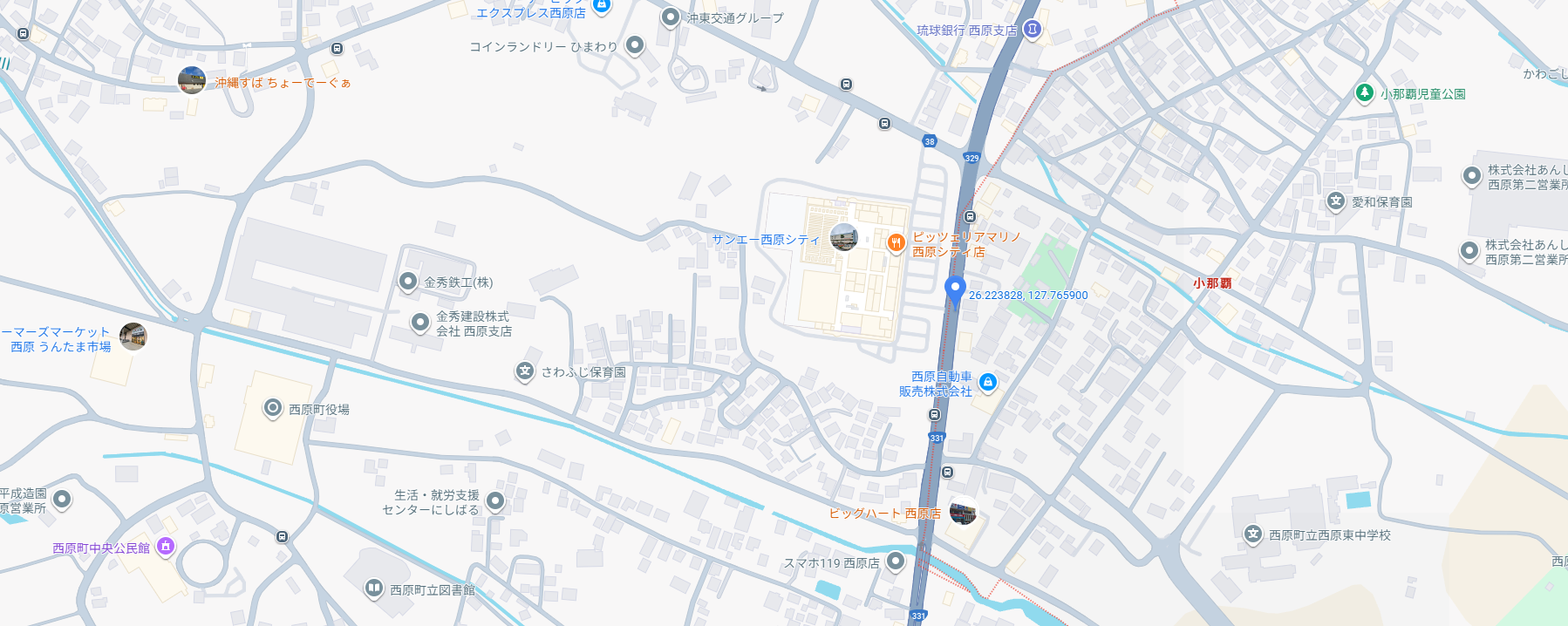
Task: Open the ビッグハート 西原店 place pin
Action: point(963,512)
